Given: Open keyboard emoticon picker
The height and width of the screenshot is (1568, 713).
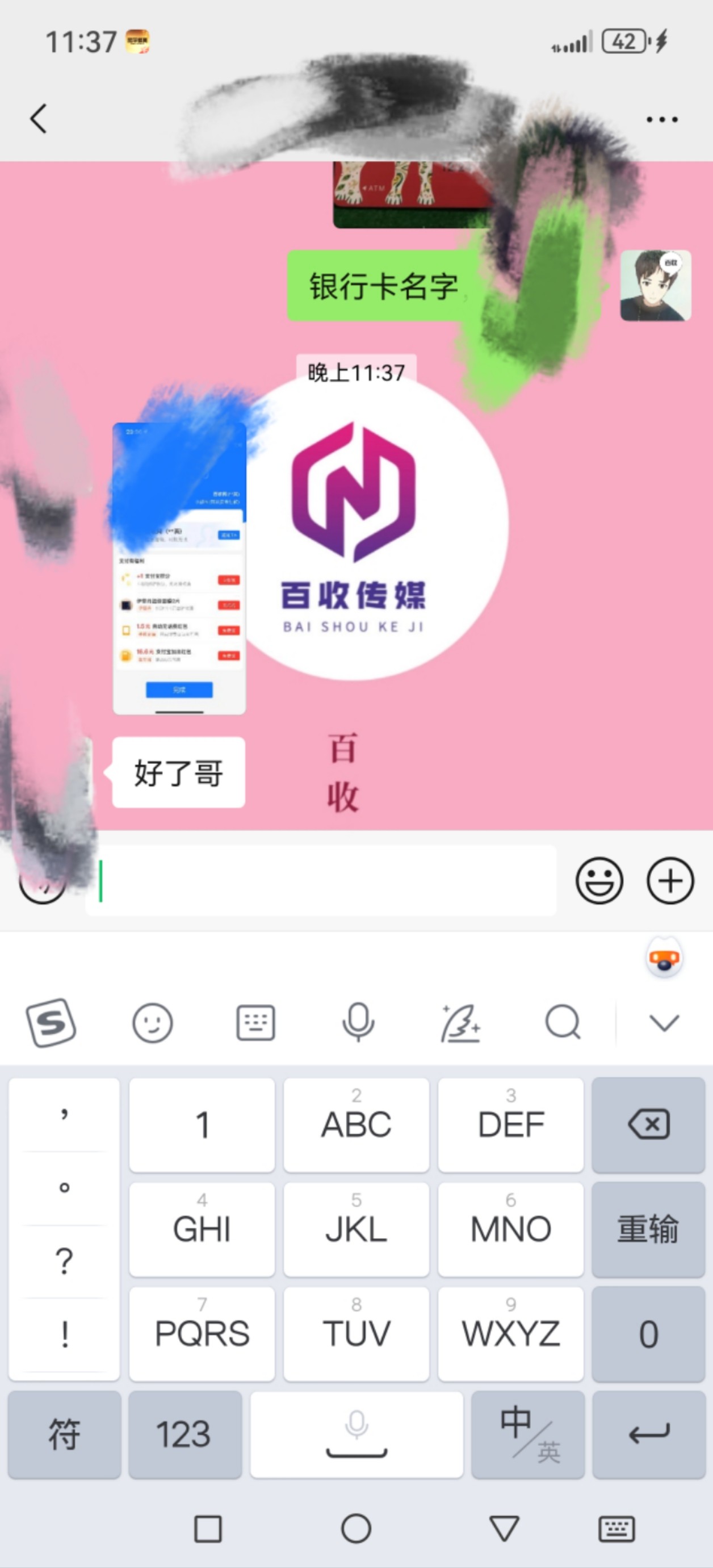Looking at the screenshot, I should [153, 1023].
